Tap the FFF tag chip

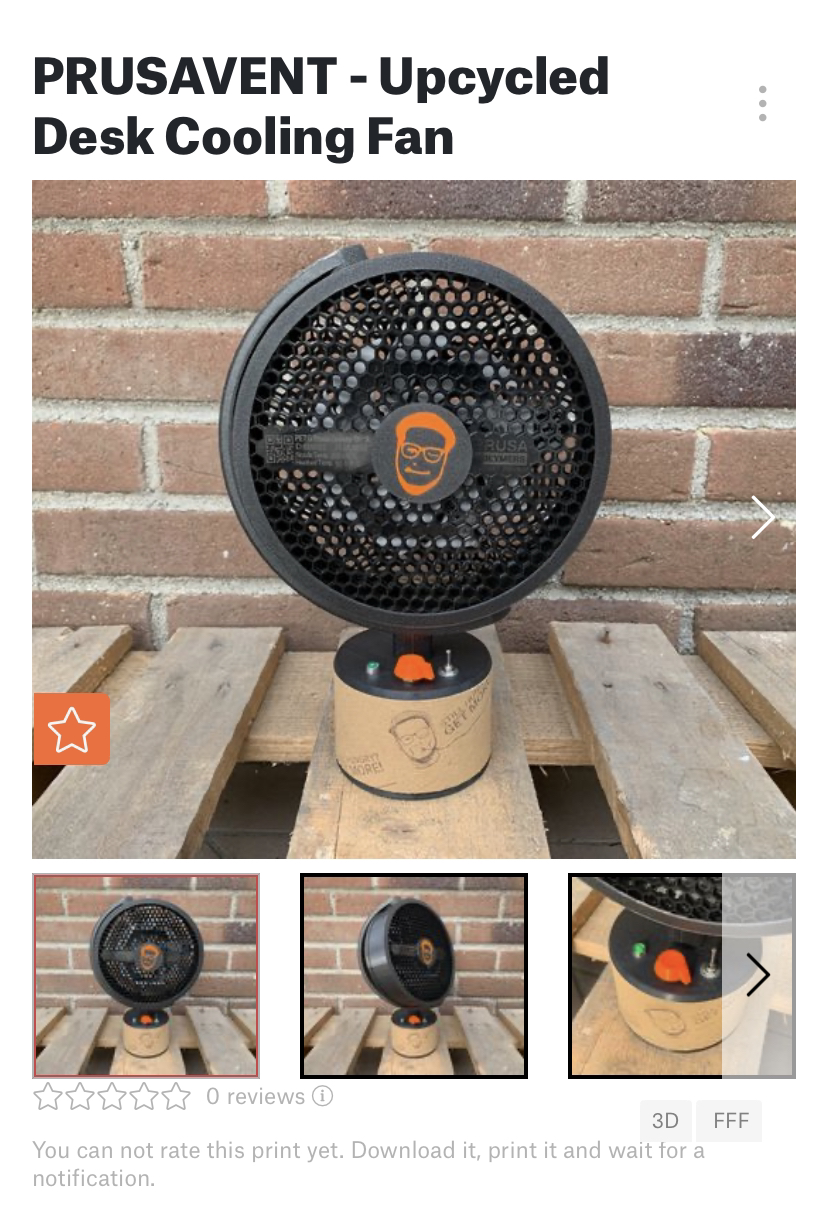[x=730, y=1121]
